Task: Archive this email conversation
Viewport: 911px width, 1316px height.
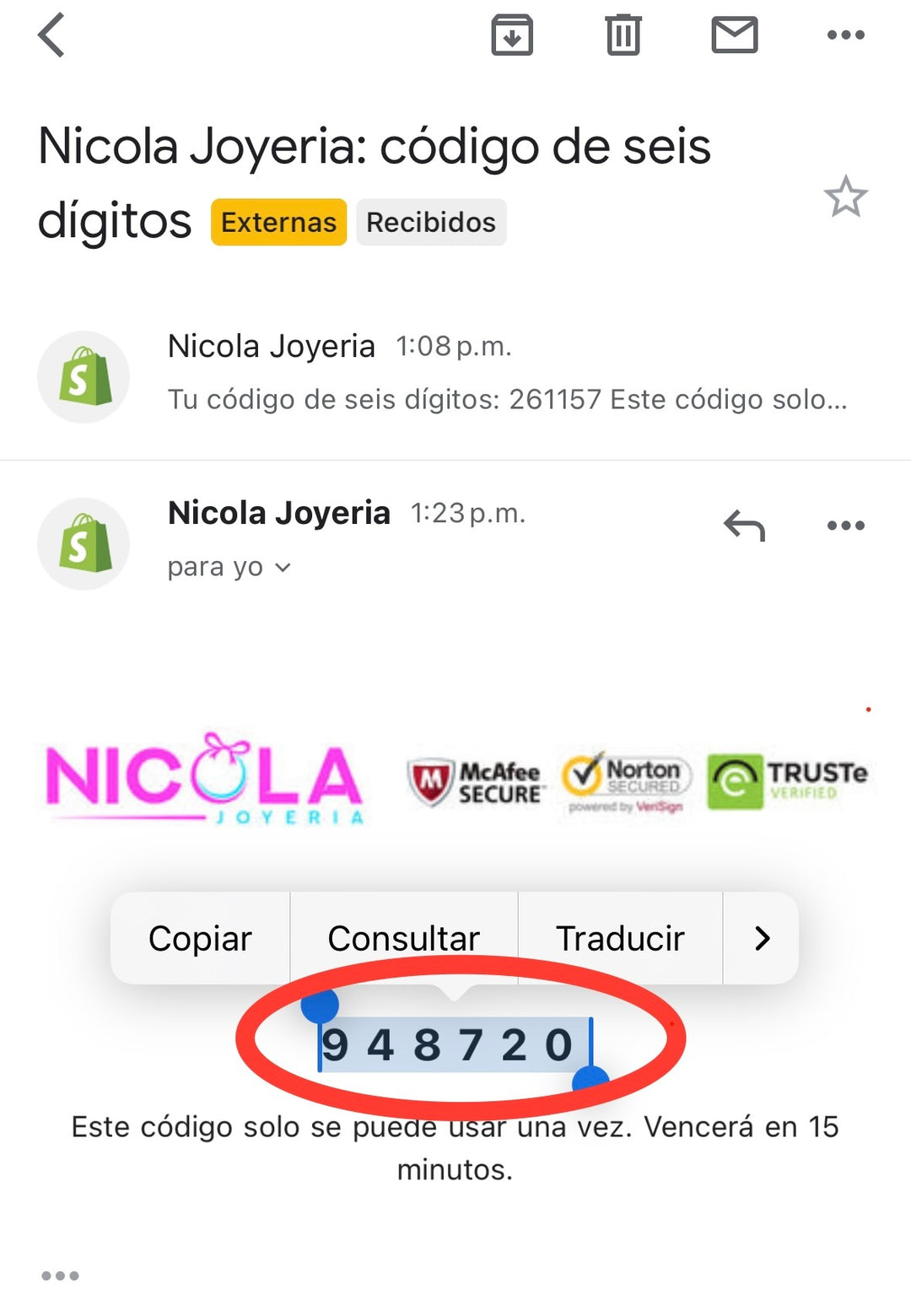Action: tap(512, 35)
